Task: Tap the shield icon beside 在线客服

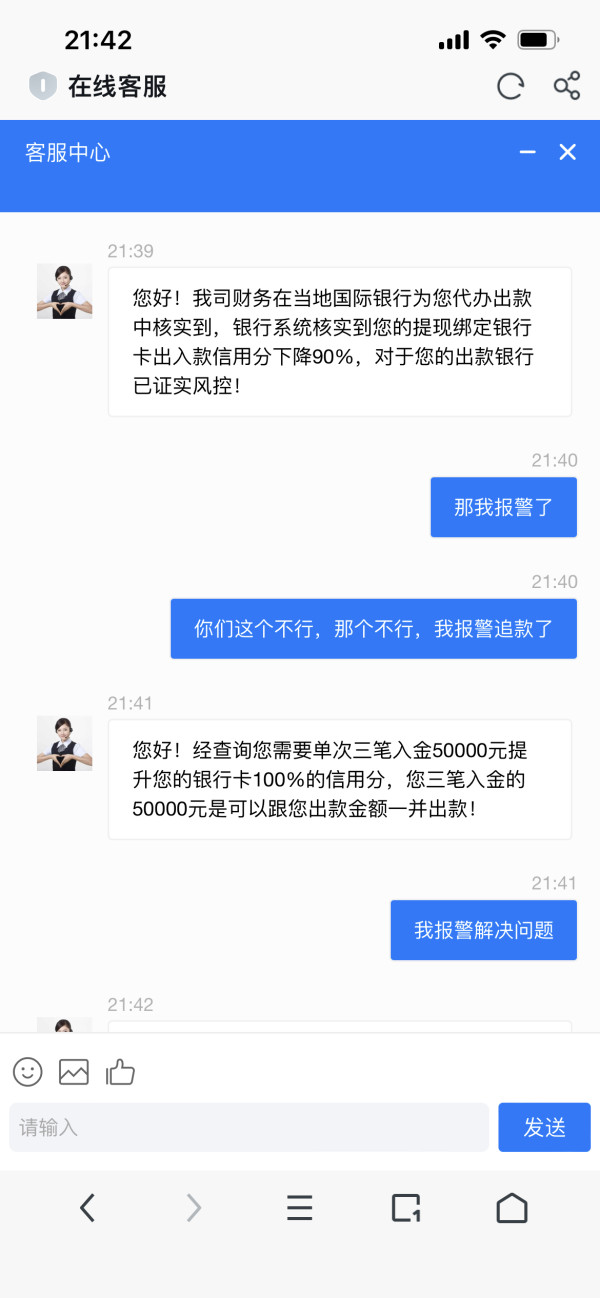Action: [x=42, y=86]
